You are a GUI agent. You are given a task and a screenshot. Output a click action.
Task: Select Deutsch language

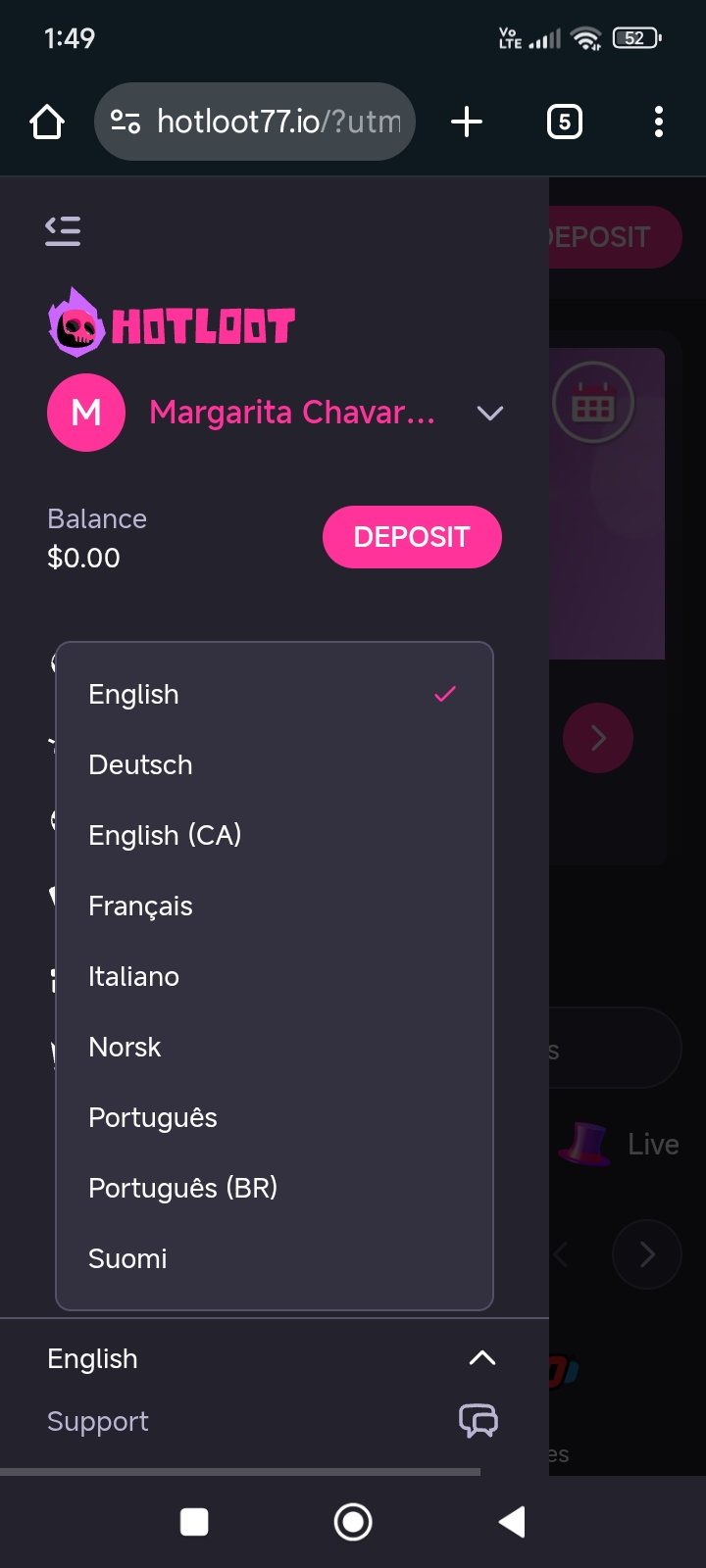tap(140, 764)
